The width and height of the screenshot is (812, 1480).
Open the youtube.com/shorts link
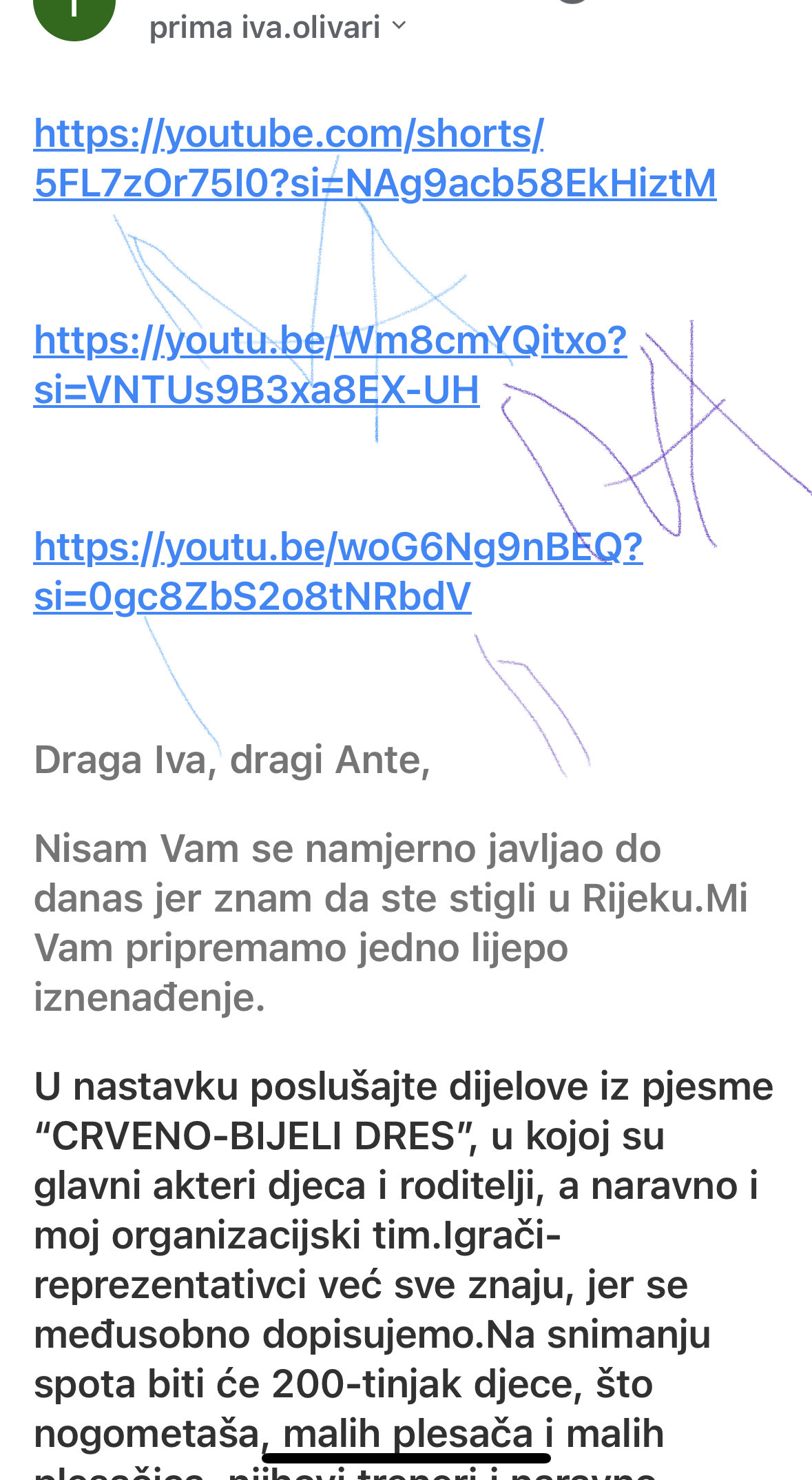pos(375,158)
